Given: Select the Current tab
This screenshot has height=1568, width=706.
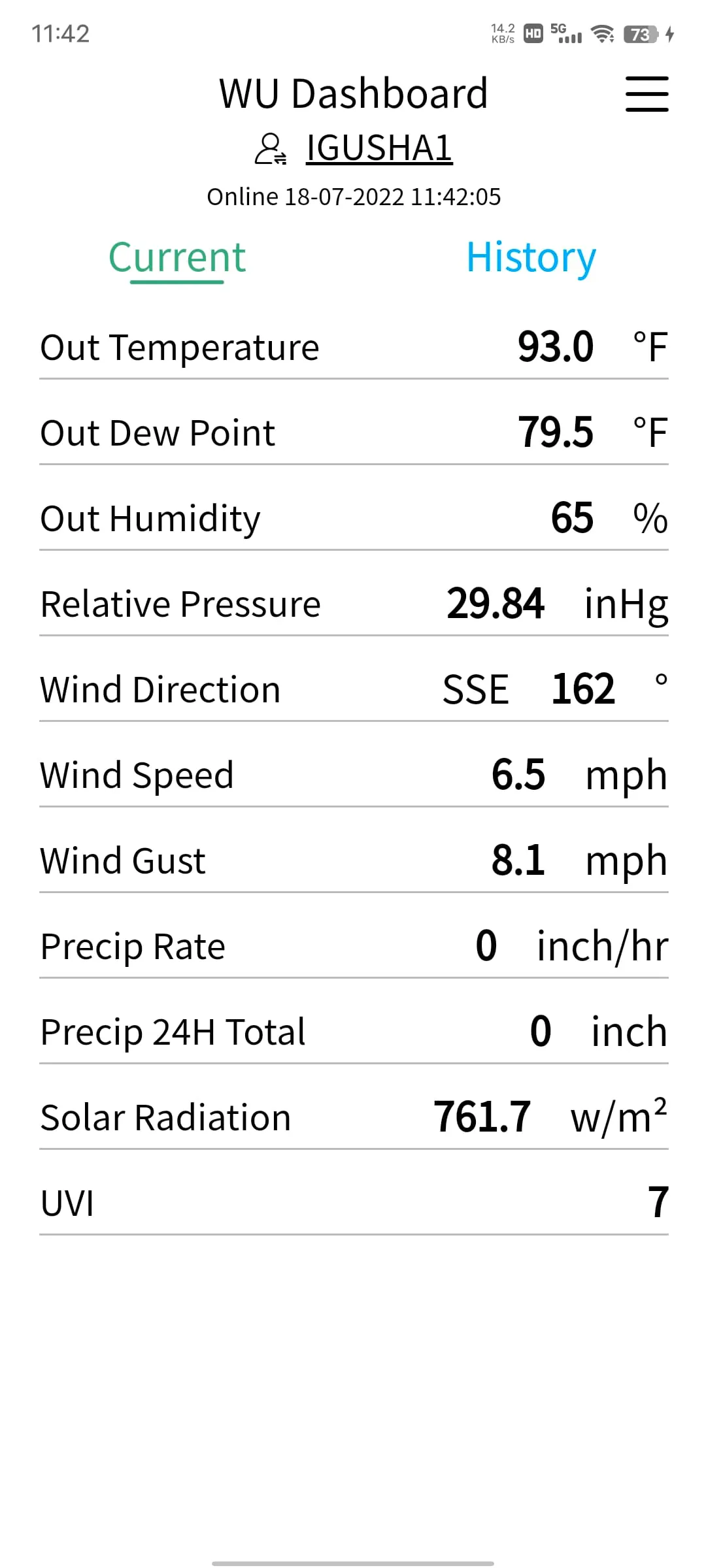Looking at the screenshot, I should coord(177,257).
